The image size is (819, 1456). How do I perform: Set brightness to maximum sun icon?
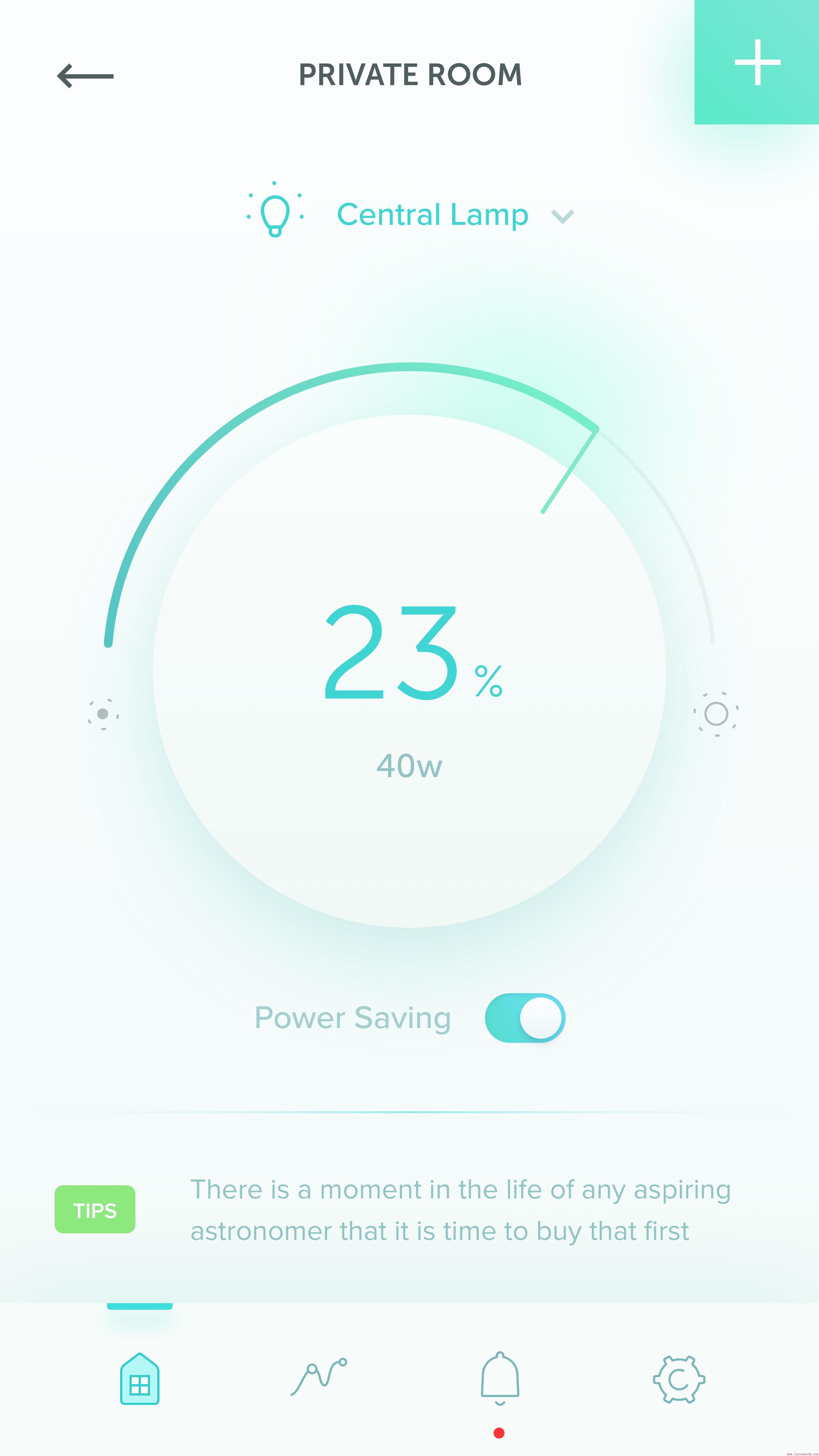[x=716, y=713]
